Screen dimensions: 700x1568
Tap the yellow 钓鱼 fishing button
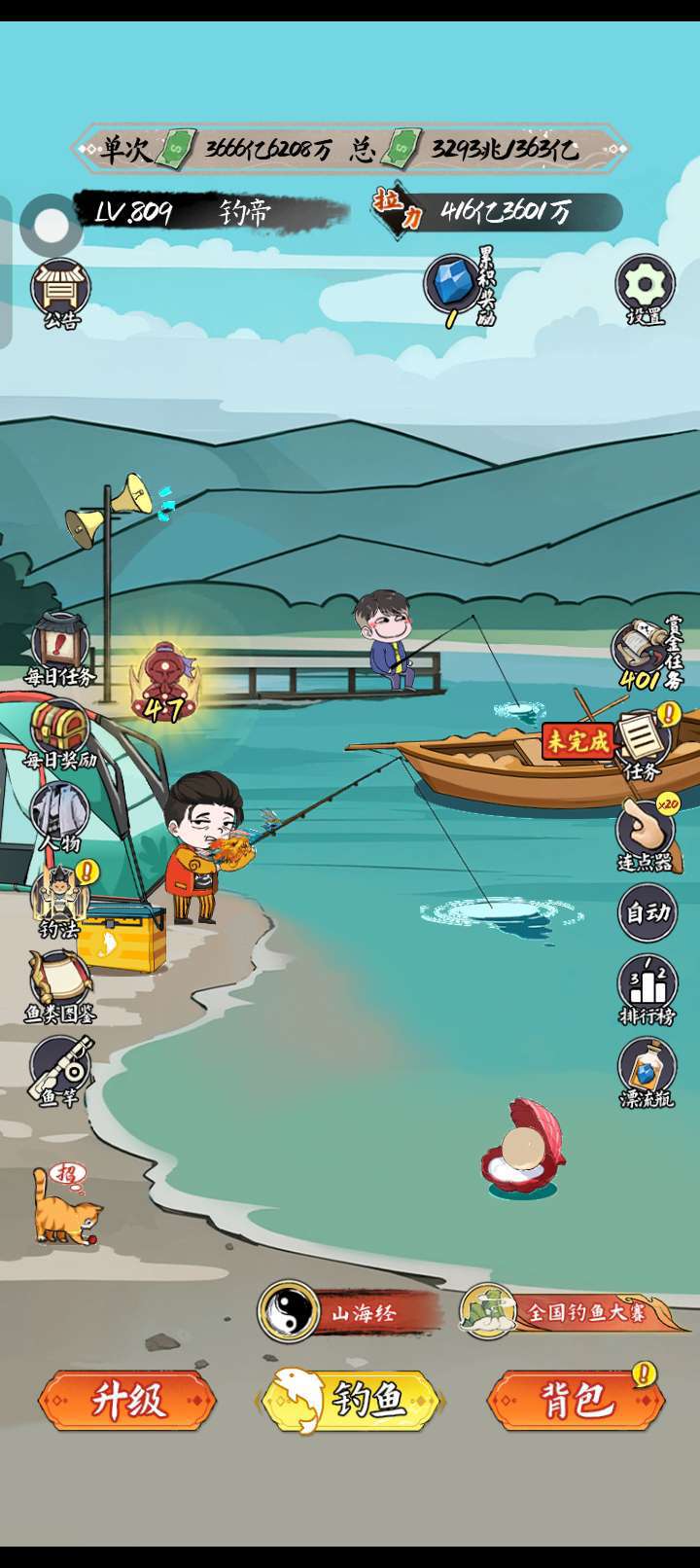(350, 1400)
